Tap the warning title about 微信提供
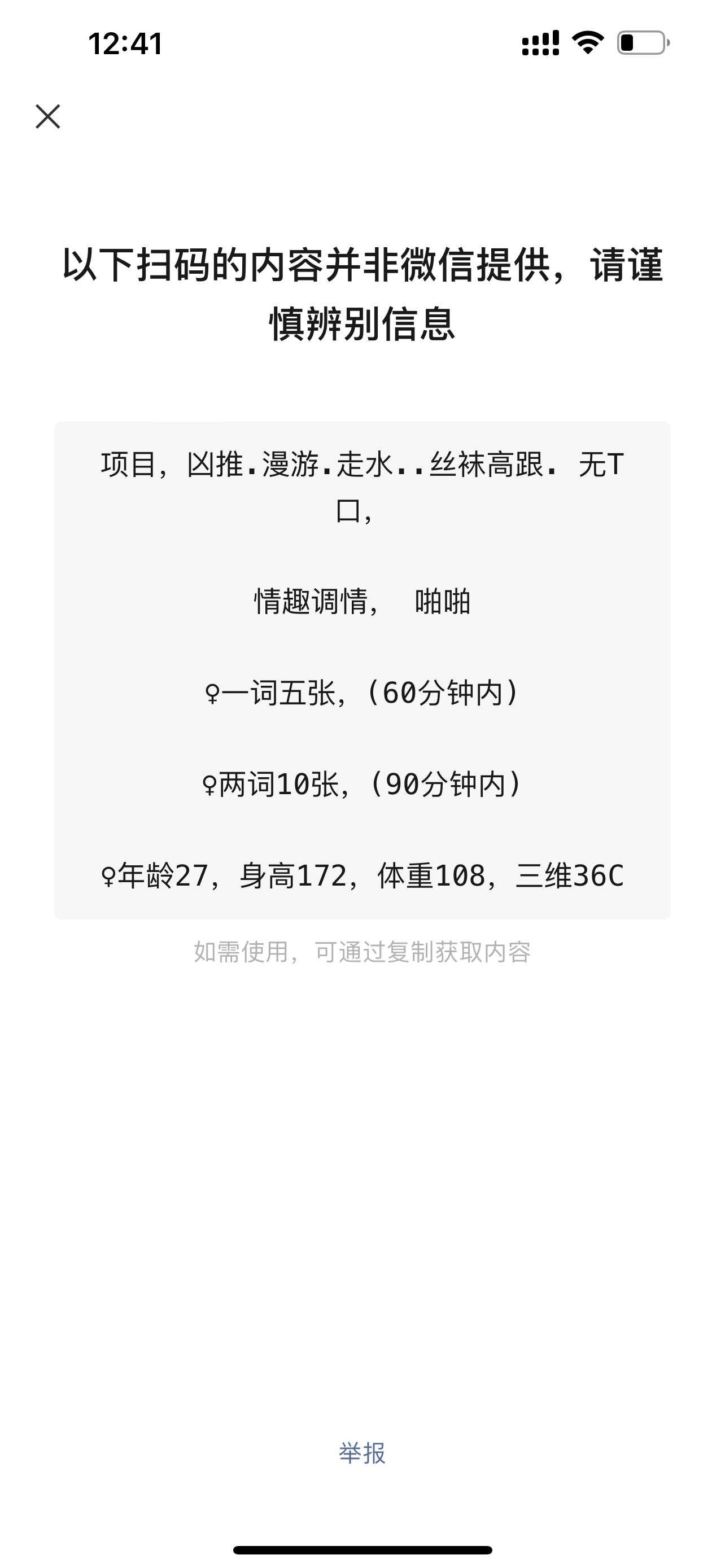 [x=362, y=292]
